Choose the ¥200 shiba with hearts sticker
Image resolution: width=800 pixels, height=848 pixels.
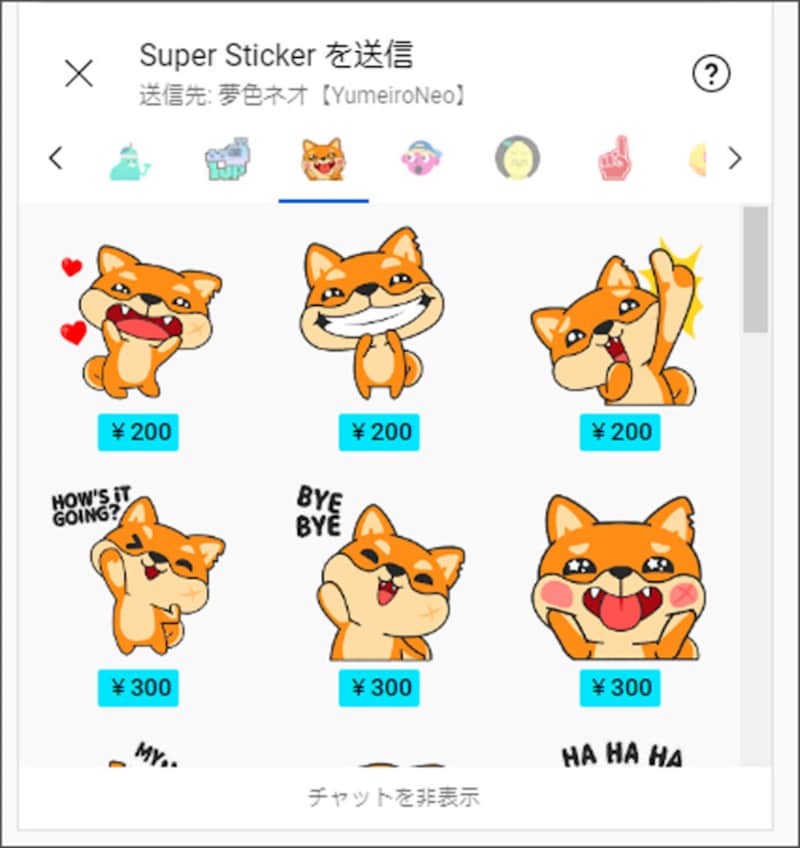137,322
